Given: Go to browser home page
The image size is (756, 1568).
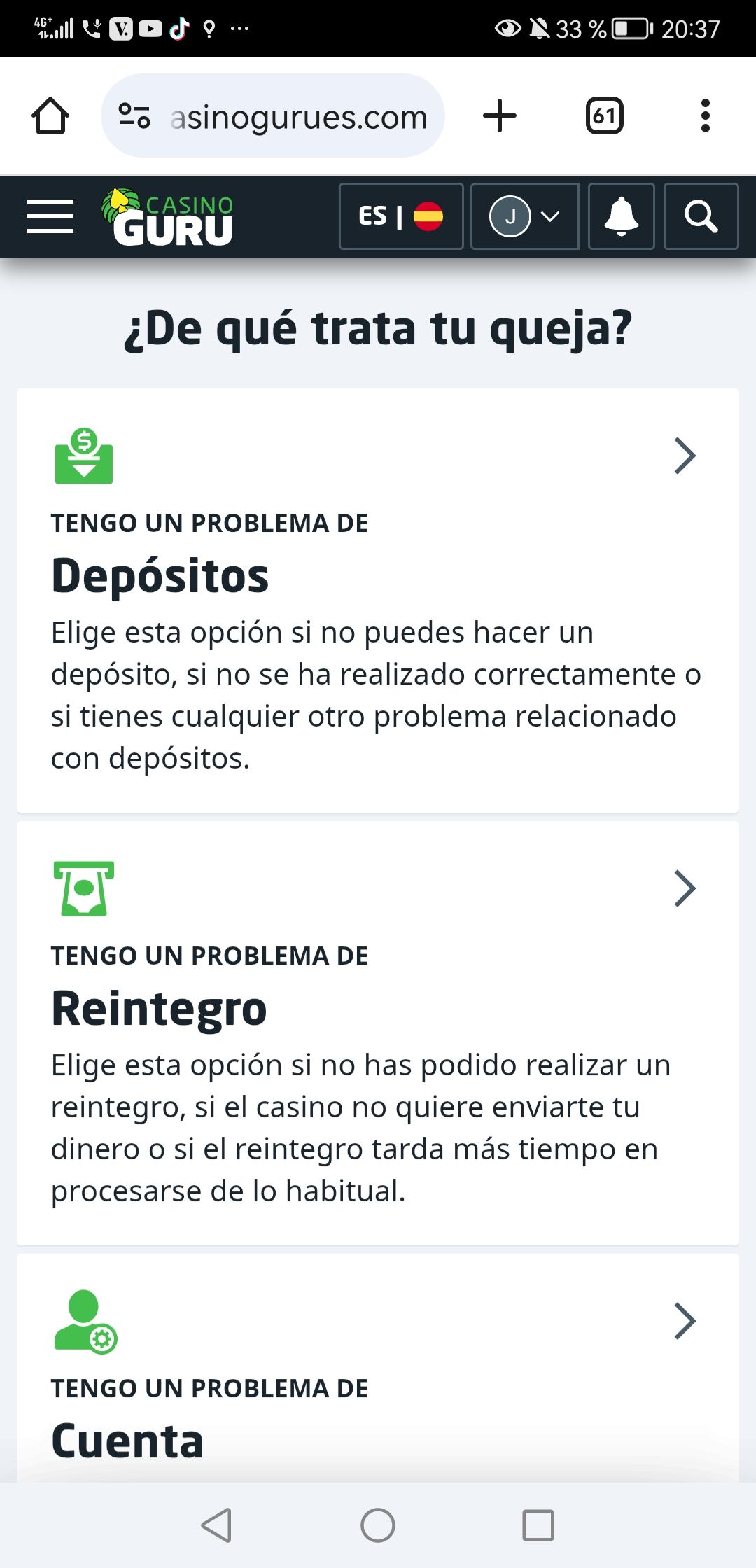Looking at the screenshot, I should tap(50, 115).
